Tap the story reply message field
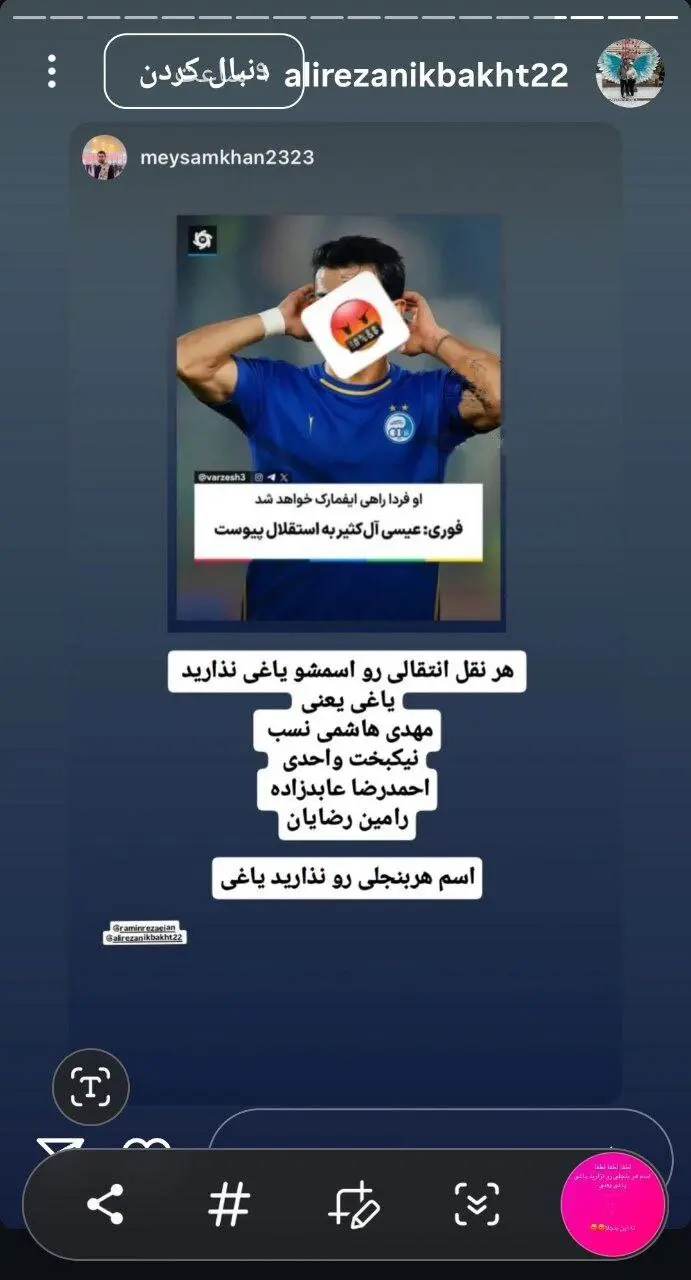The height and width of the screenshot is (1280, 691). [x=440, y=1135]
